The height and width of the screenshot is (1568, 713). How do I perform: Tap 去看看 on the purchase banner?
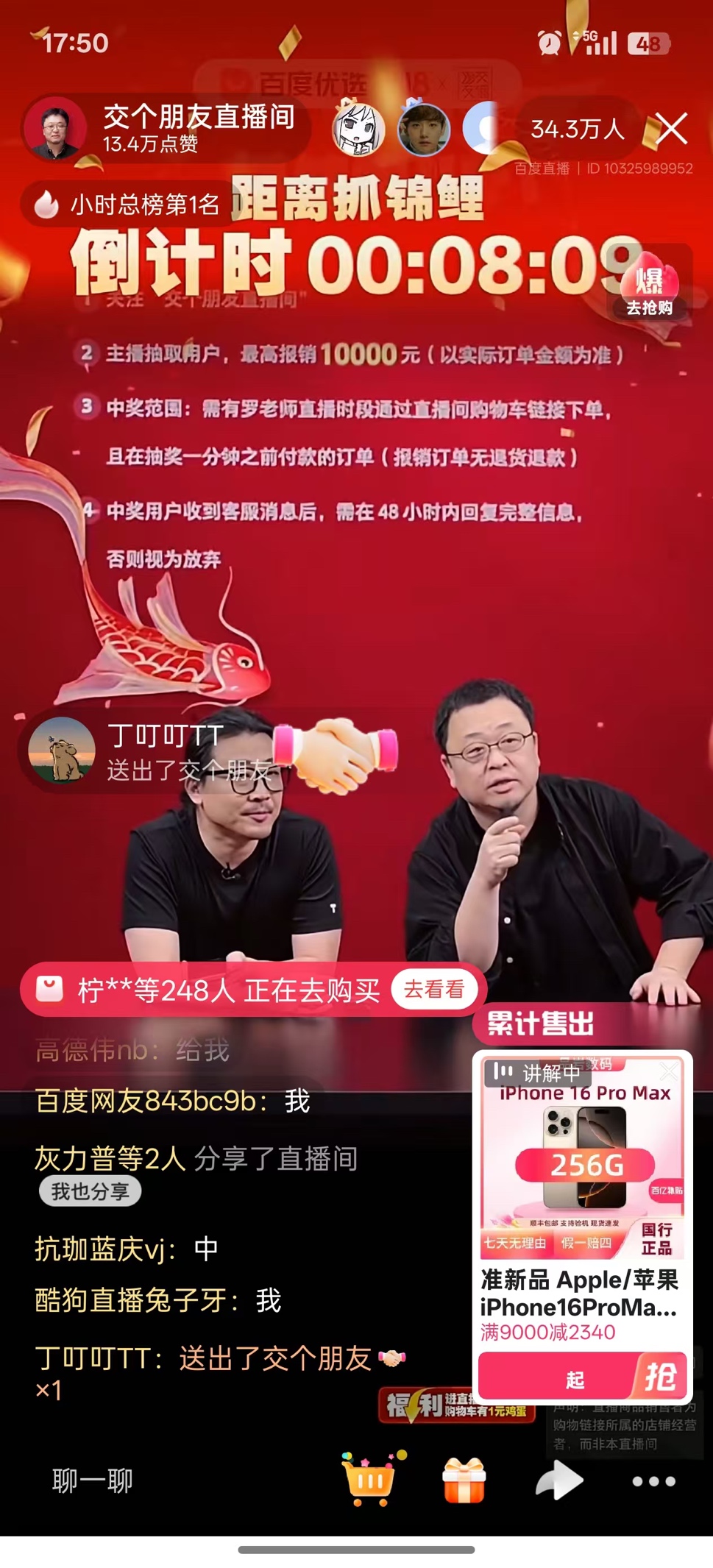click(x=434, y=990)
